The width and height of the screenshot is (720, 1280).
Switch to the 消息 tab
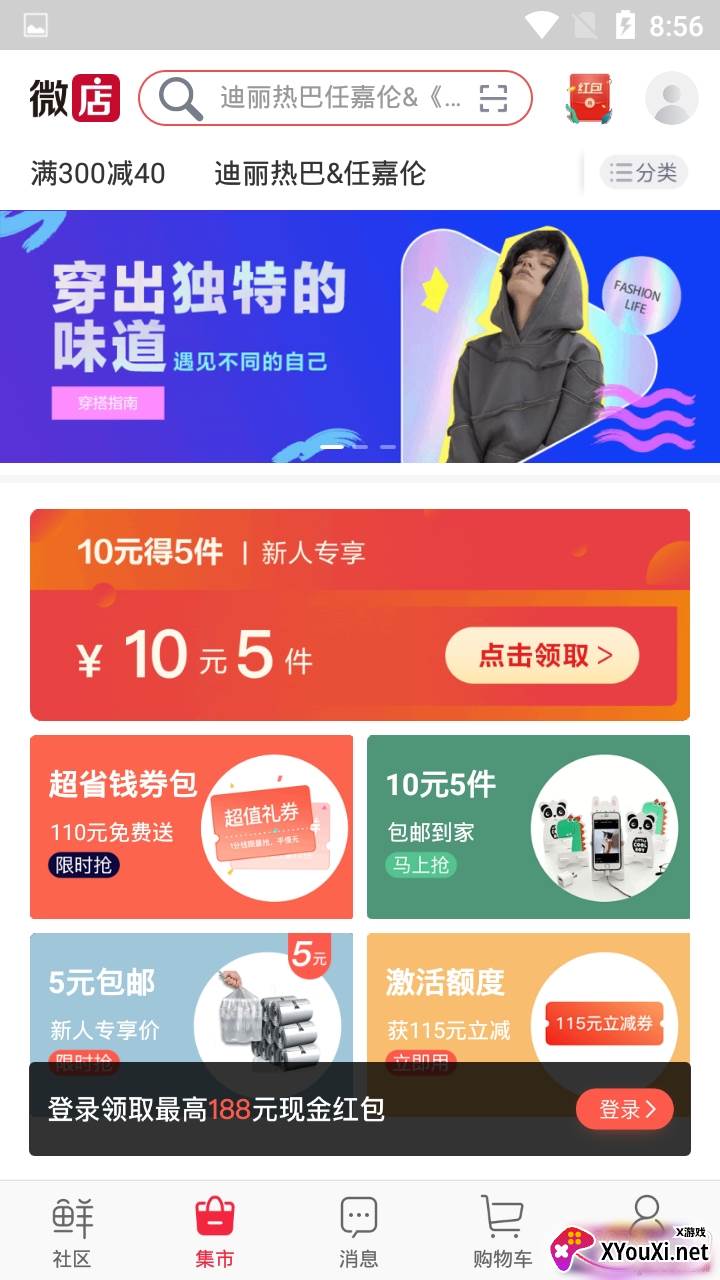coord(359,1231)
